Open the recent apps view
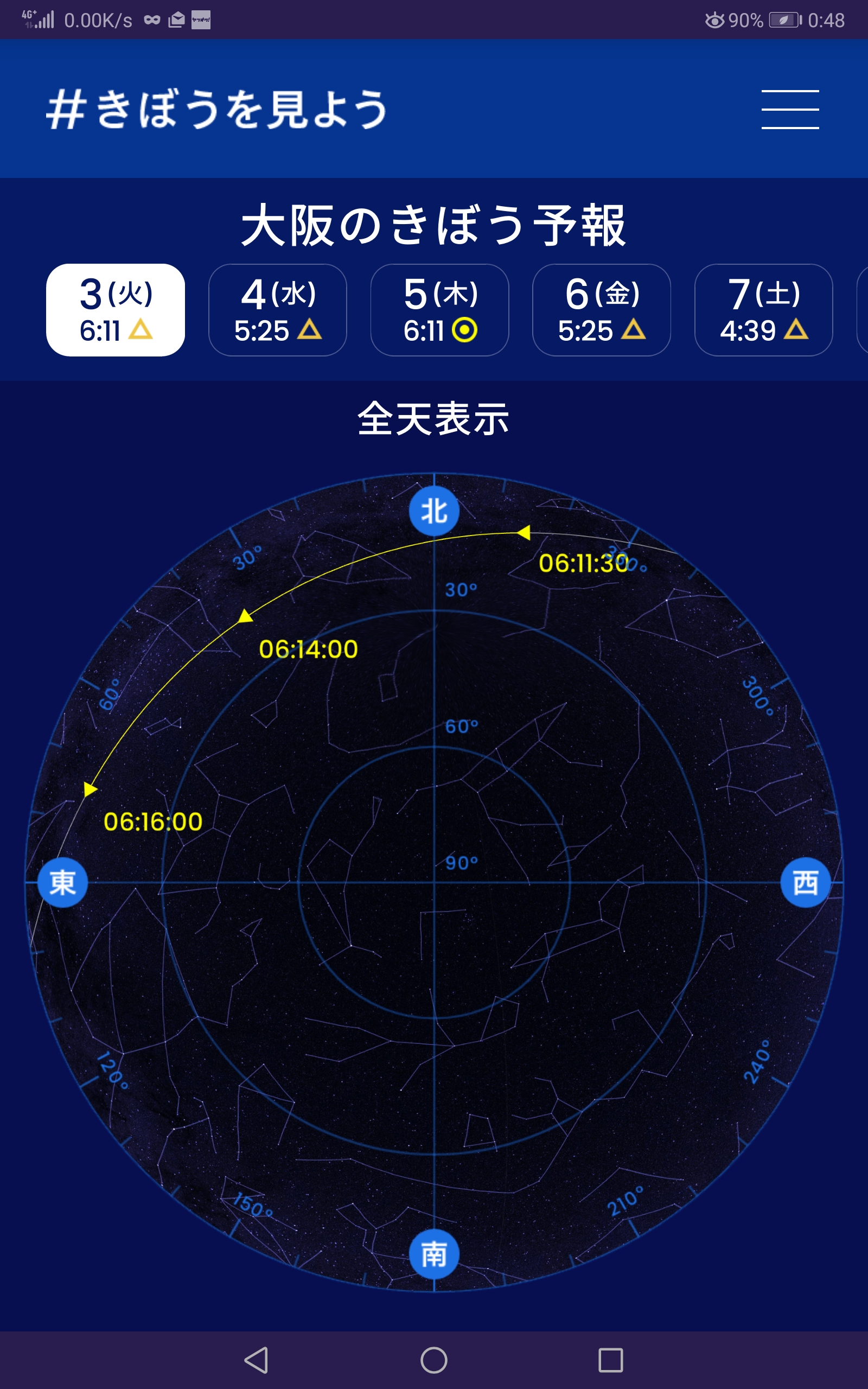Image resolution: width=868 pixels, height=1389 pixels. [611, 1360]
